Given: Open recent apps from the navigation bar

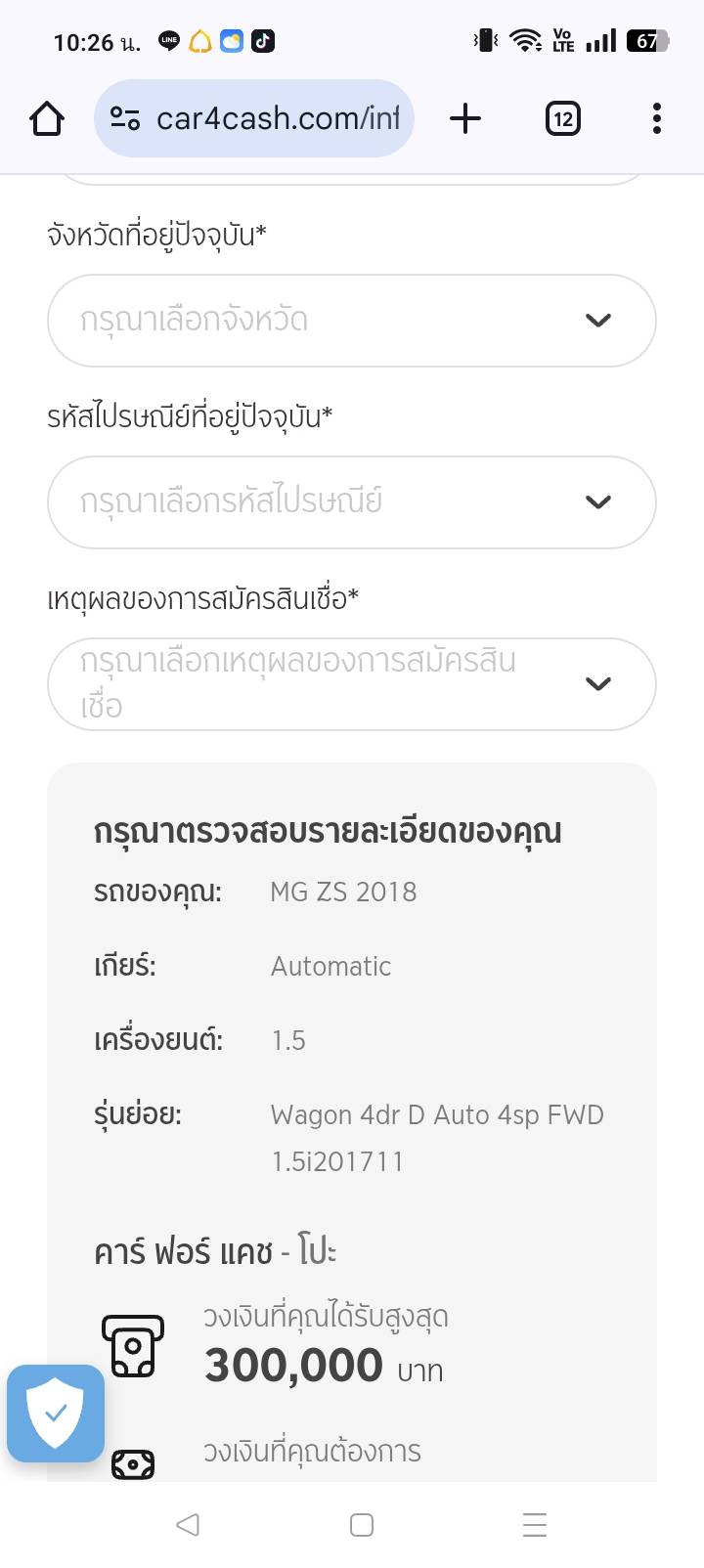Looking at the screenshot, I should (534, 1524).
